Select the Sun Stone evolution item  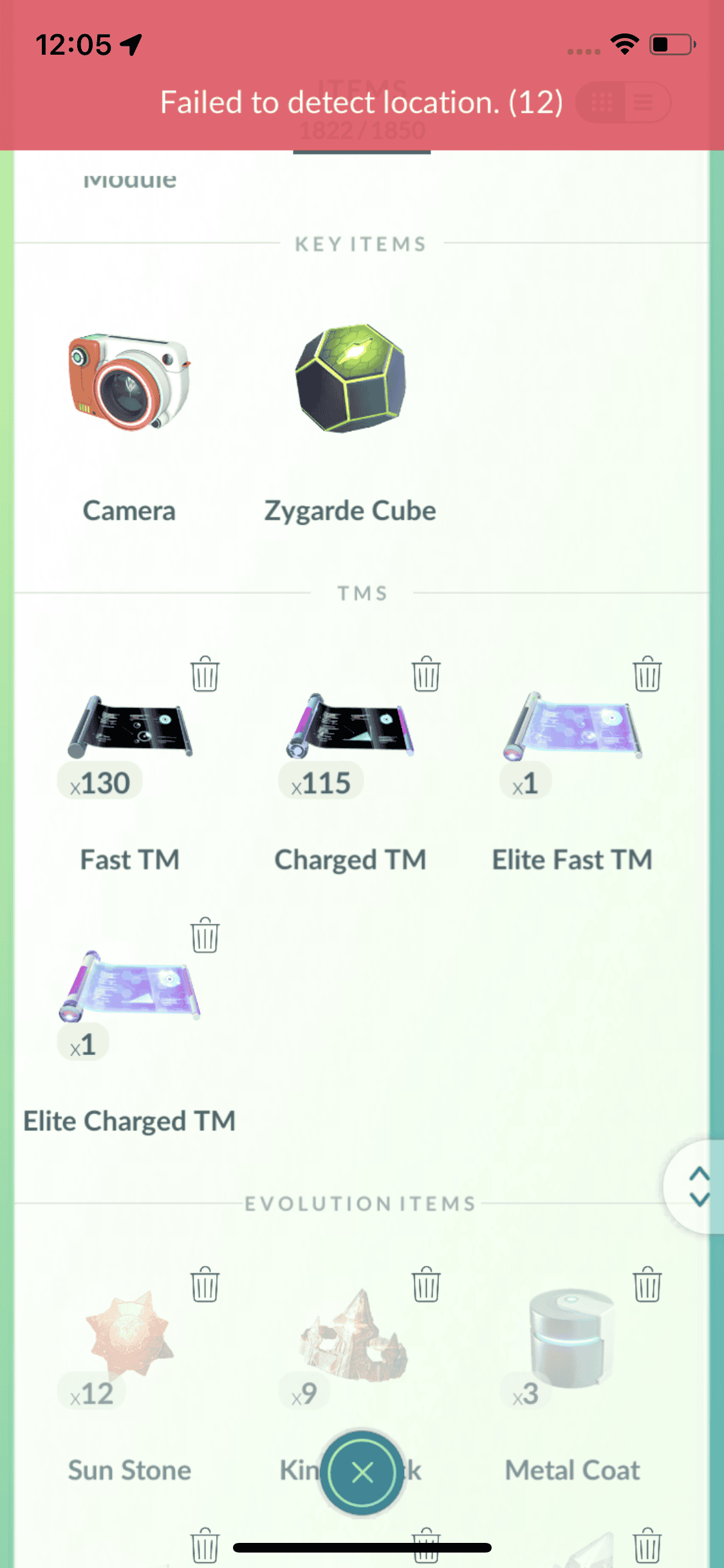129,1336
